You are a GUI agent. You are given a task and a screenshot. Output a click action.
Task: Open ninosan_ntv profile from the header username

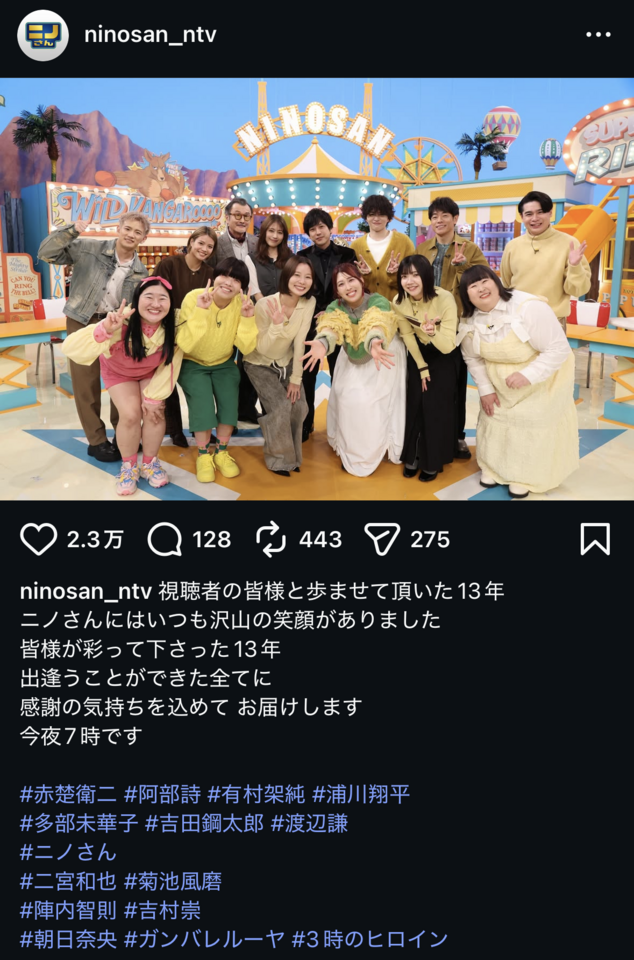[x=150, y=35]
